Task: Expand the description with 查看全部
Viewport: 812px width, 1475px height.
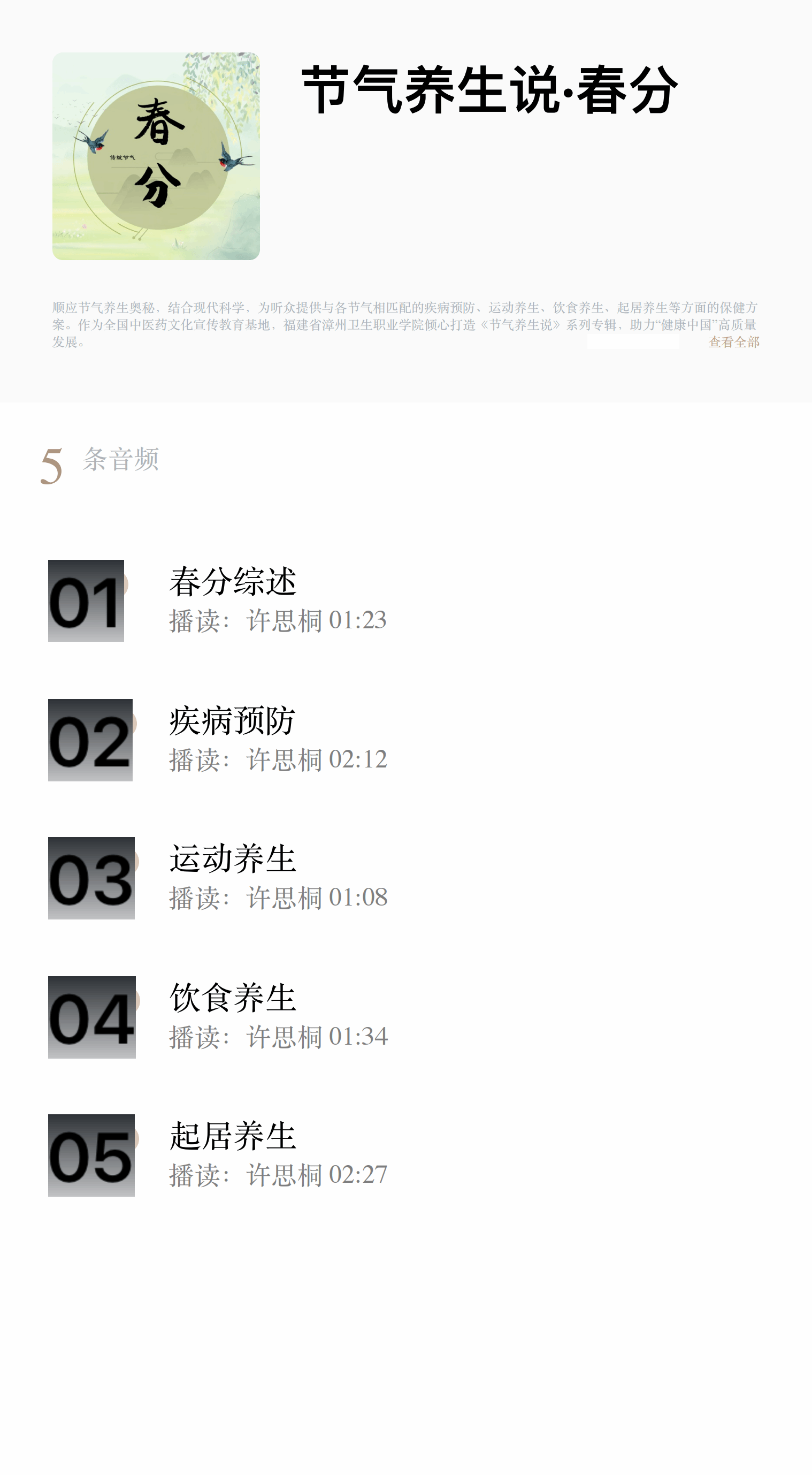Action: pos(733,343)
